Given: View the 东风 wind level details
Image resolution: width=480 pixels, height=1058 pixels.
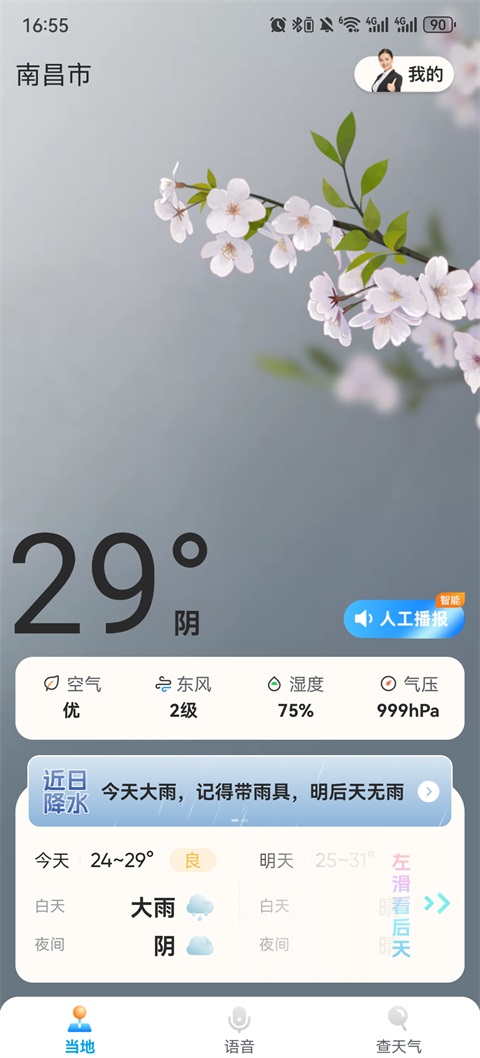Looking at the screenshot, I should tap(183, 697).
